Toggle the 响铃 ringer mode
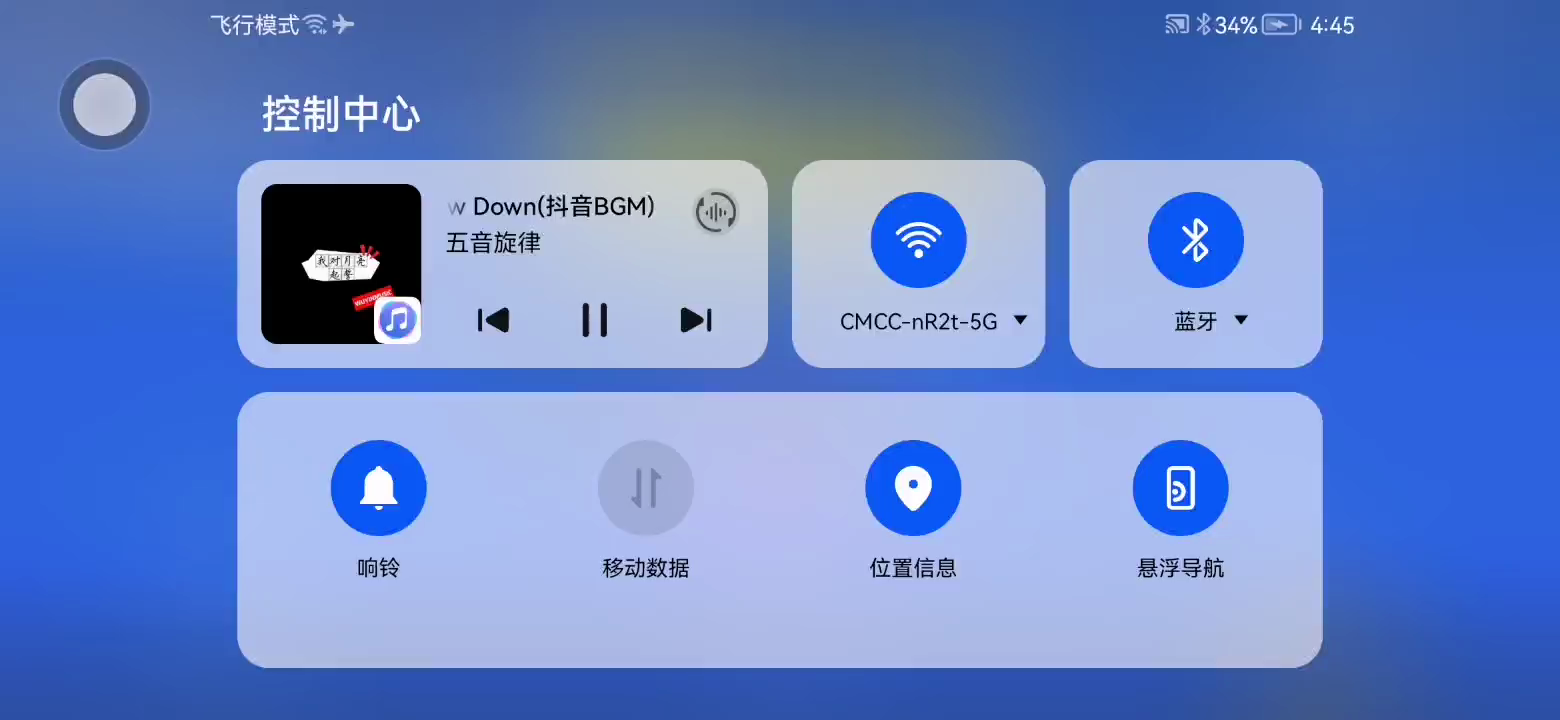1560x720 pixels. (x=379, y=488)
